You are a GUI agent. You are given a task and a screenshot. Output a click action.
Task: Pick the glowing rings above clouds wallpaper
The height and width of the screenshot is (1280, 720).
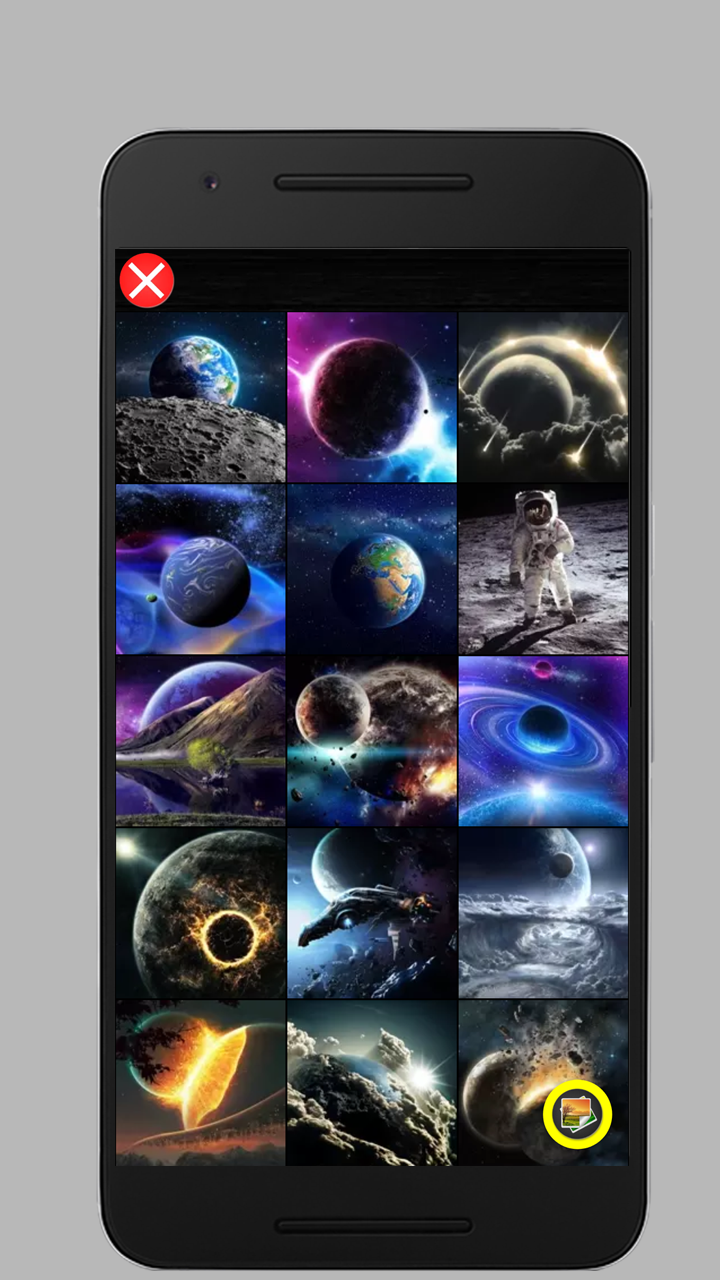click(543, 397)
